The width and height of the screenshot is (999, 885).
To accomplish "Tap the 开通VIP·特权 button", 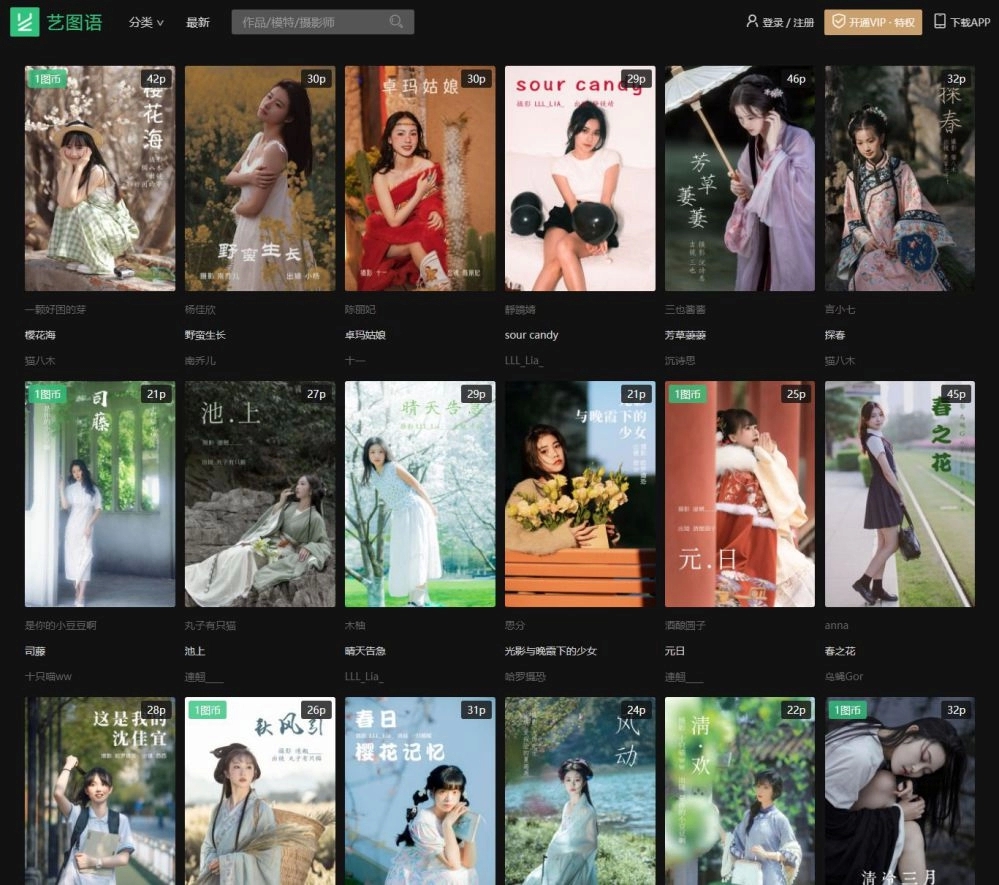I will [873, 22].
